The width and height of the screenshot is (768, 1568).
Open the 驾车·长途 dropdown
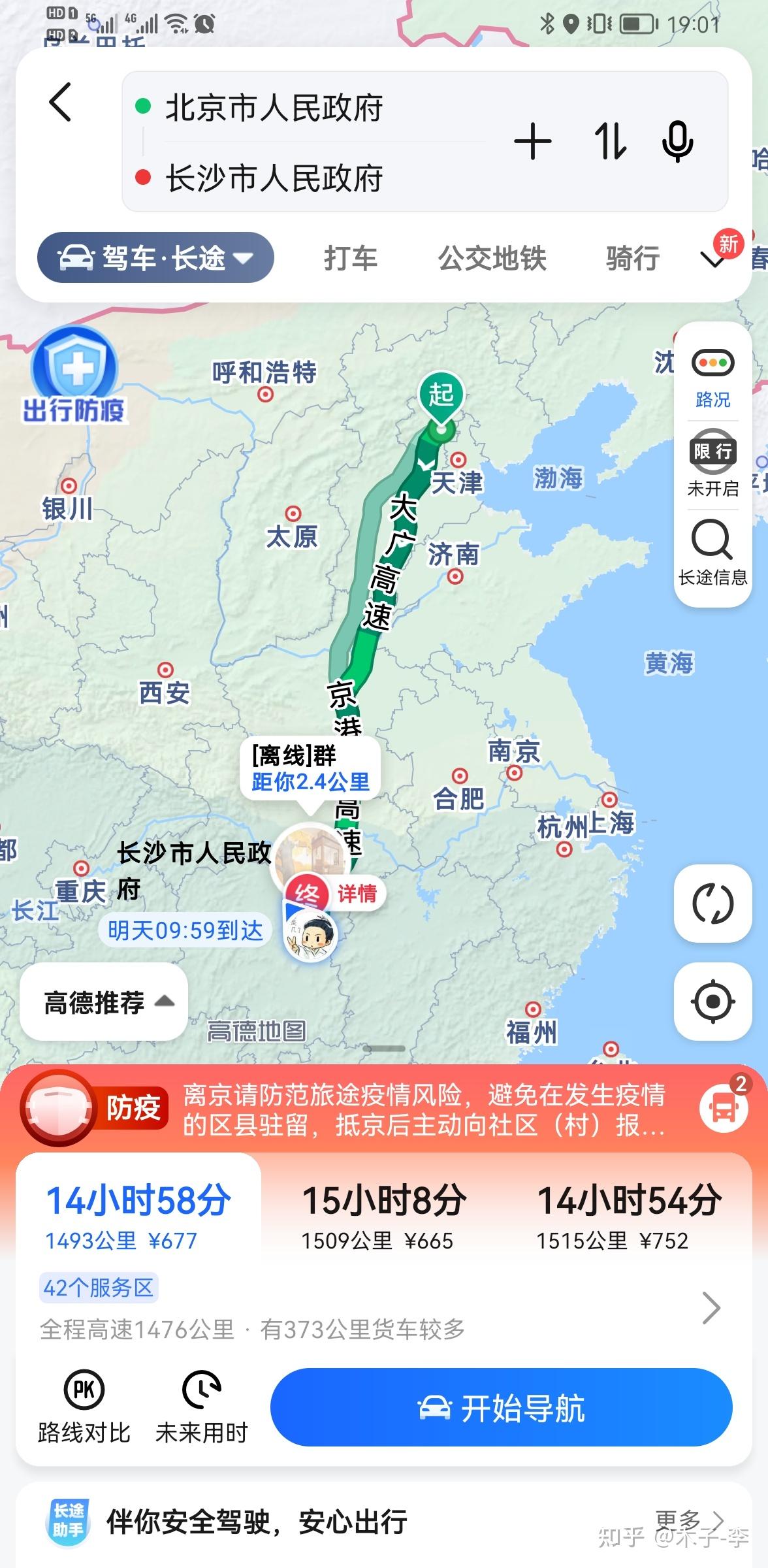[155, 257]
